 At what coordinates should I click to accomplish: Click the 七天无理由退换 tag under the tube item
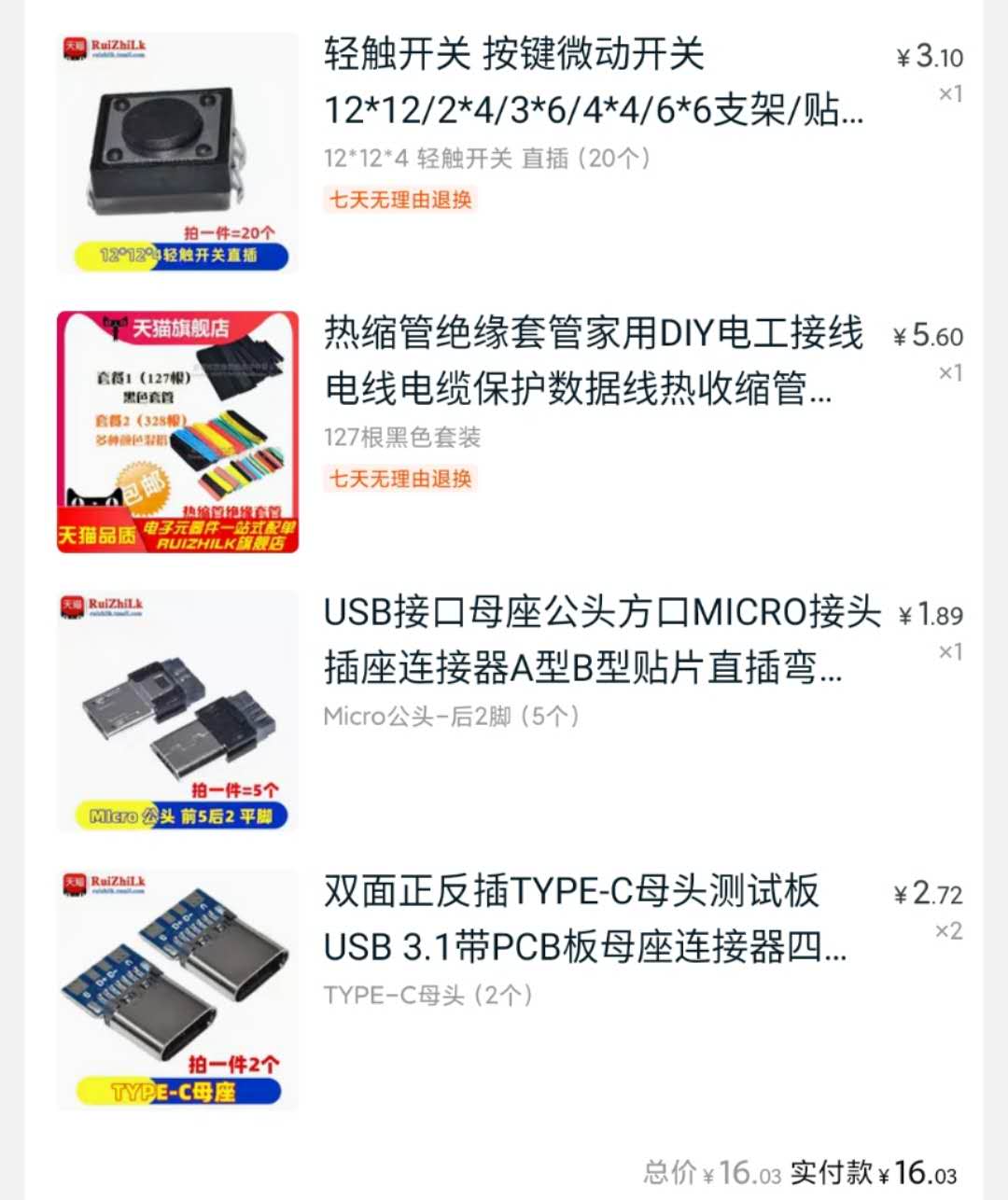click(400, 479)
